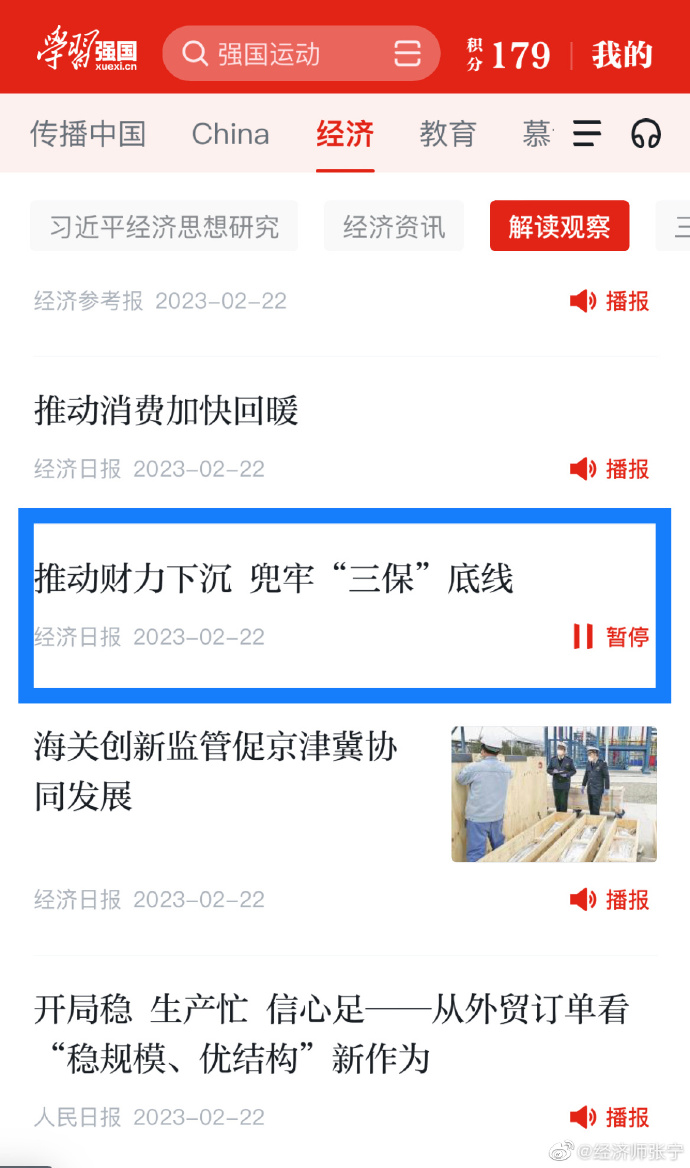Tap the scan icon in search bar
This screenshot has height=1168, width=690.
pos(407,54)
